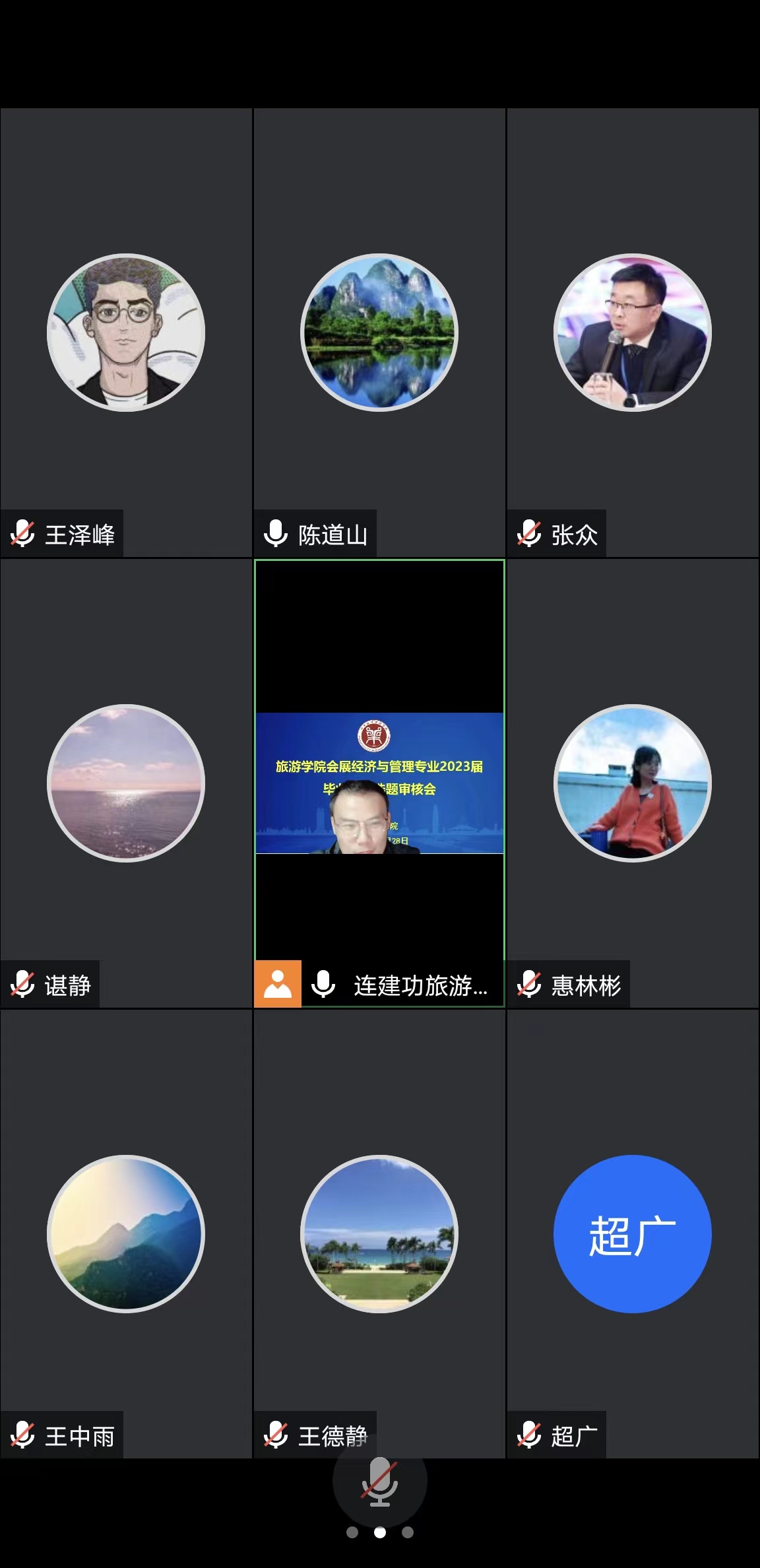Image resolution: width=760 pixels, height=1568 pixels.
Task: Select 陈道山's participant tile
Action: coord(379,333)
